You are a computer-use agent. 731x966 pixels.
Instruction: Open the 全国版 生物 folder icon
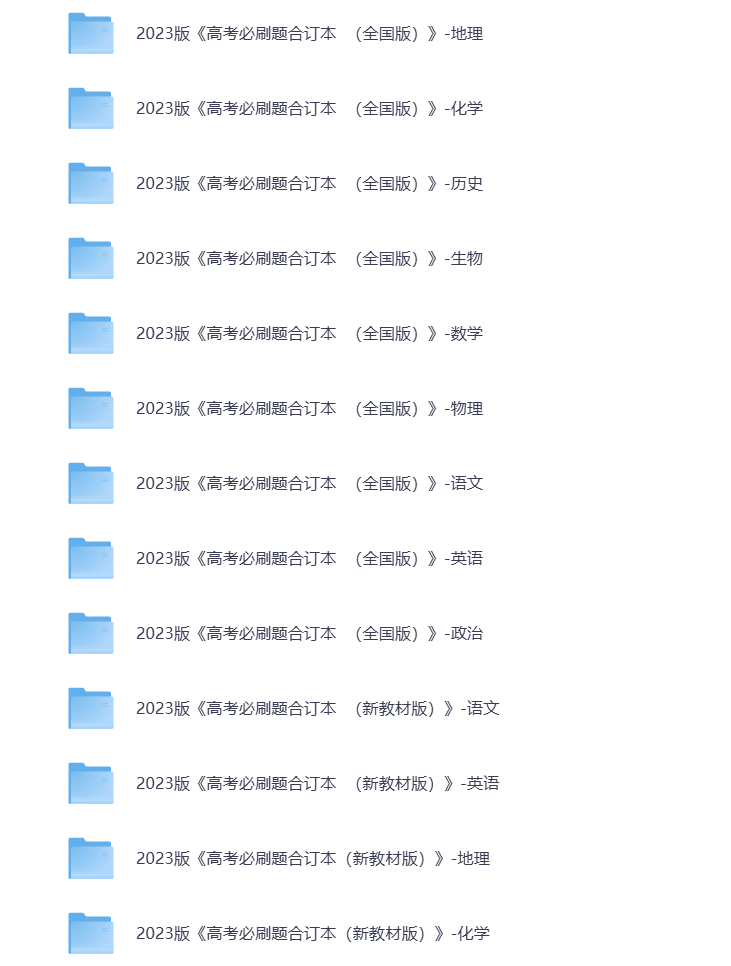pyautogui.click(x=90, y=259)
